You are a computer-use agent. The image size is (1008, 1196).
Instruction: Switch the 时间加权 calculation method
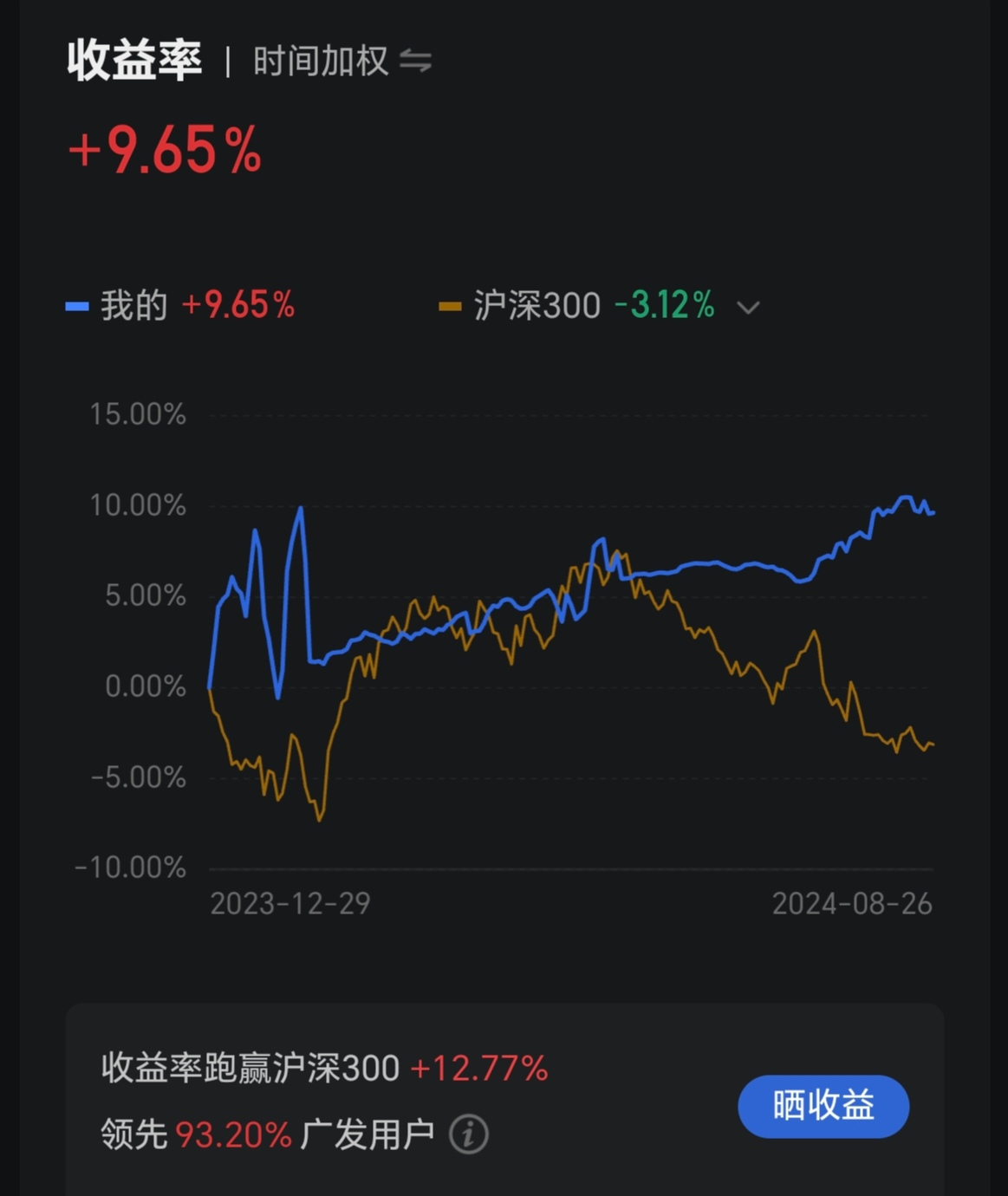[415, 62]
